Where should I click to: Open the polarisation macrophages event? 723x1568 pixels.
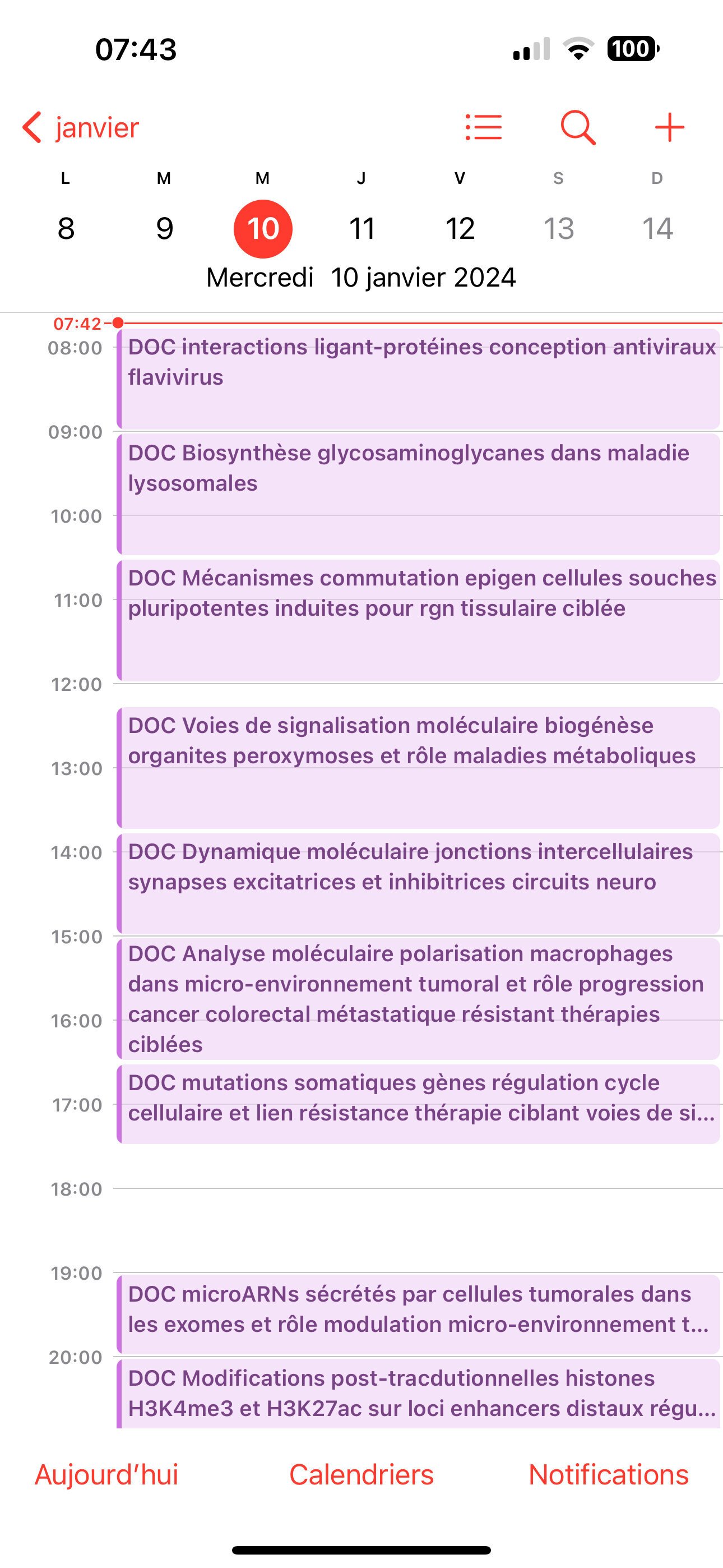420,998
